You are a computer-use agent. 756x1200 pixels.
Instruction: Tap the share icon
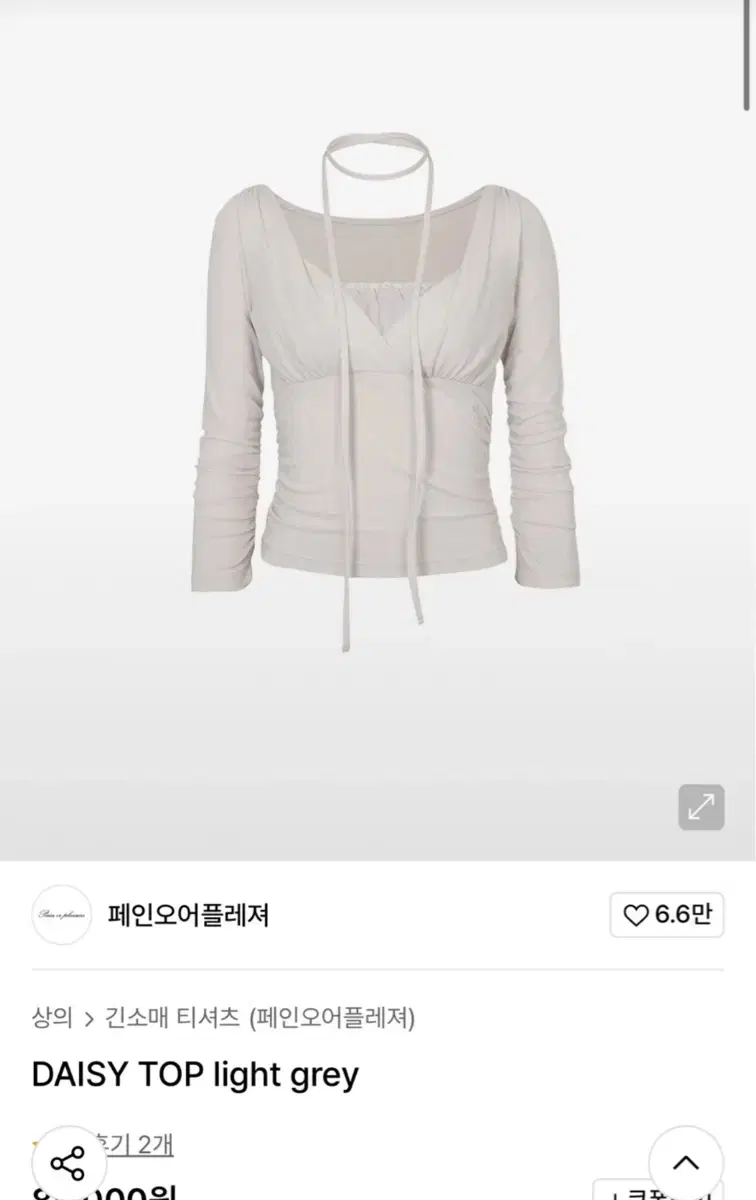point(70,1160)
